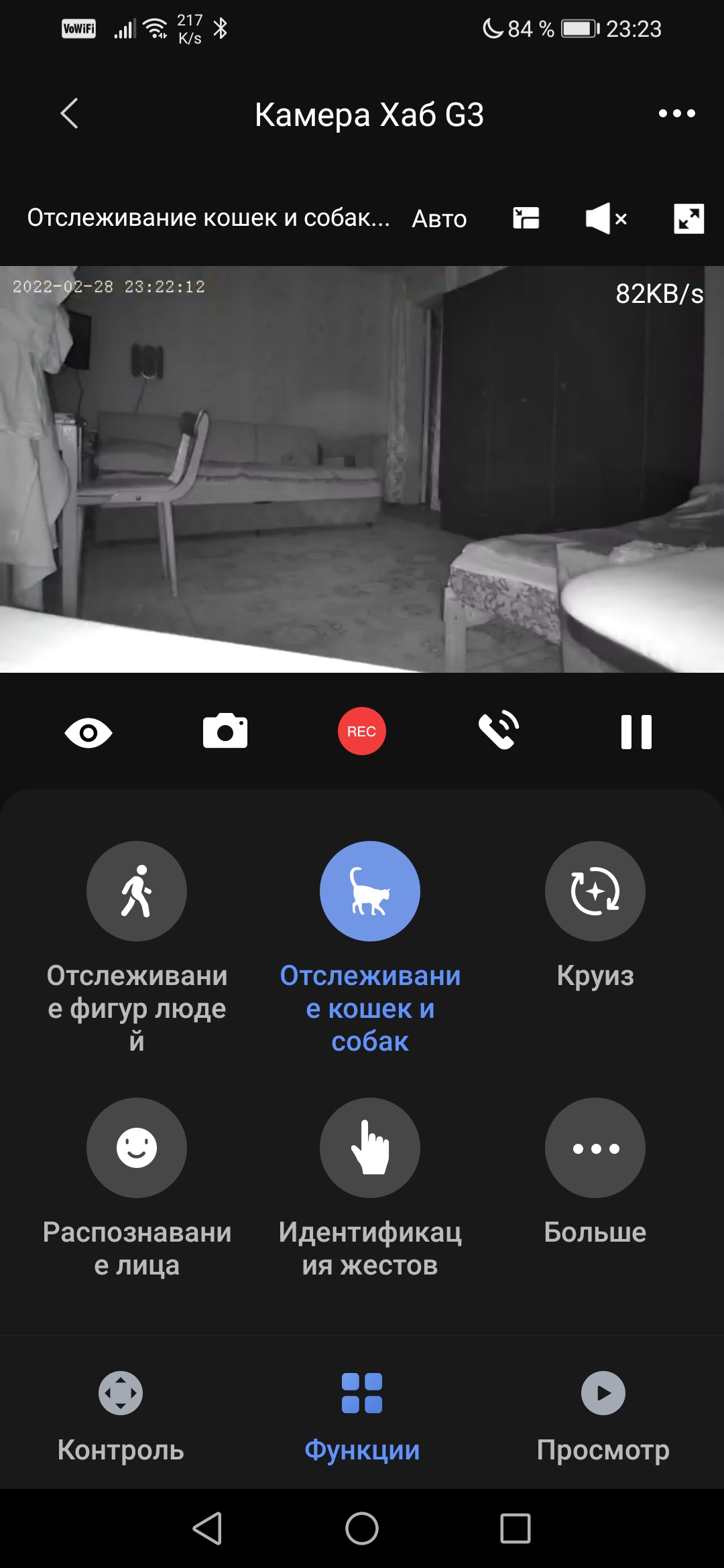724x1568 pixels.
Task: Enable Идентификация жестов
Action: tap(370, 1148)
